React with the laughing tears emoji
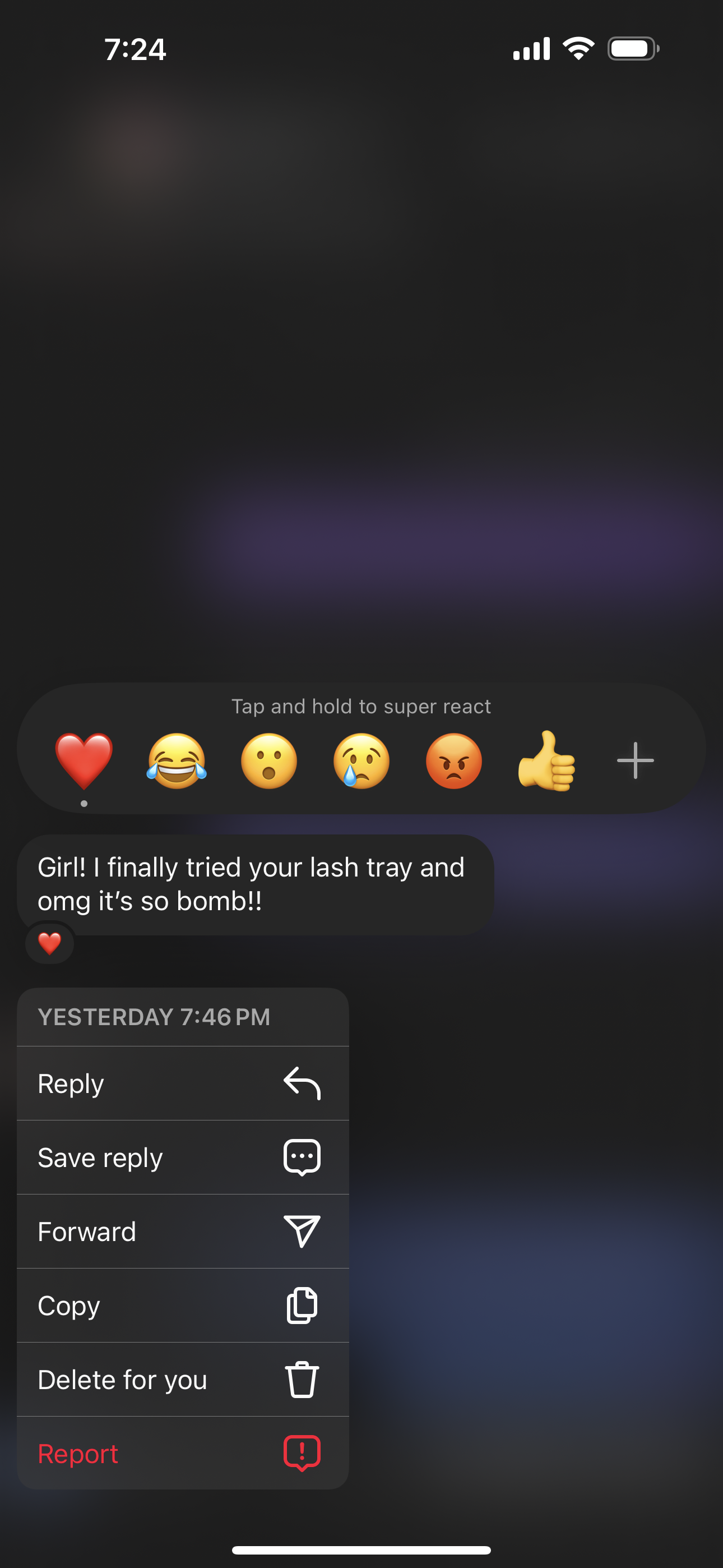 coord(177,760)
